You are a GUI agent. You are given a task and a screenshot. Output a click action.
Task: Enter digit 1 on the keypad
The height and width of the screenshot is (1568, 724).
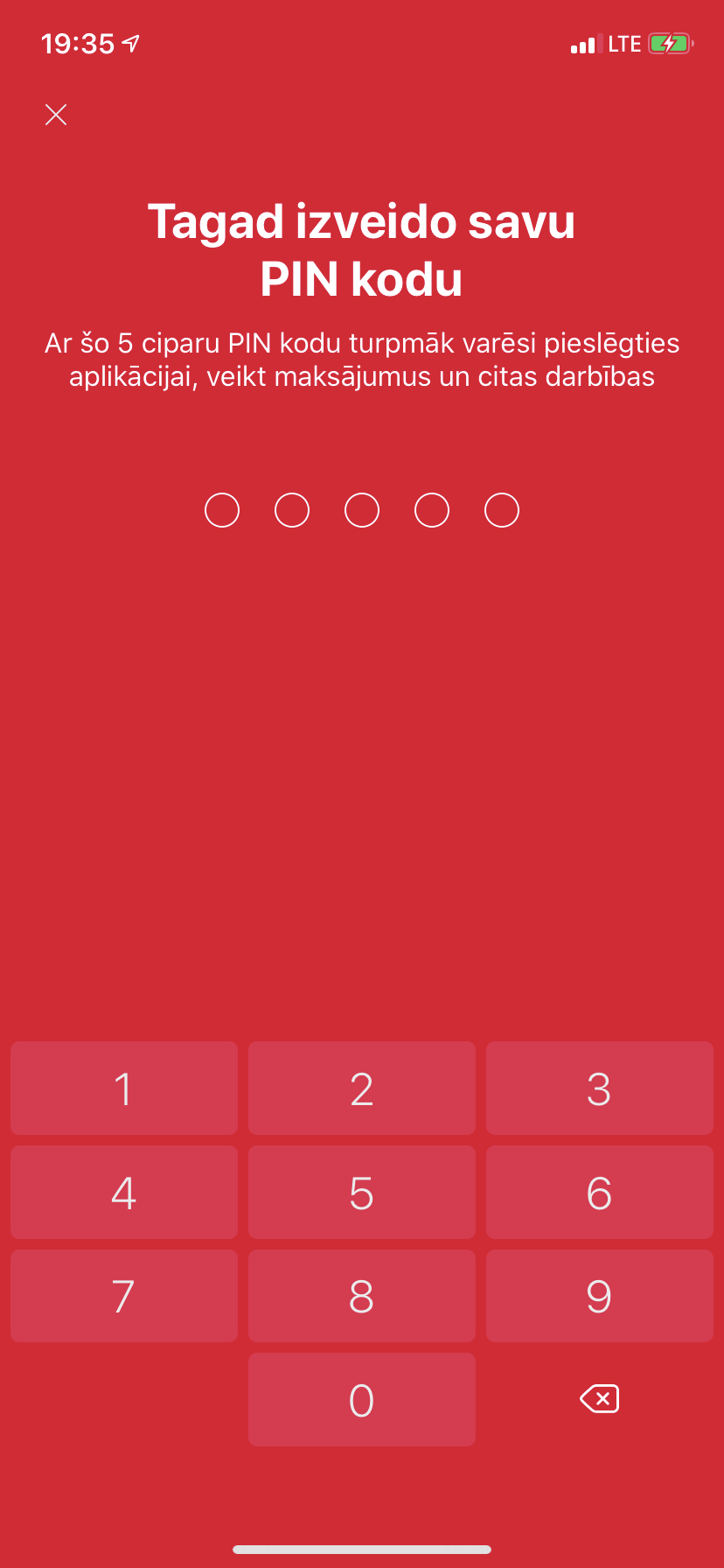(124, 1088)
